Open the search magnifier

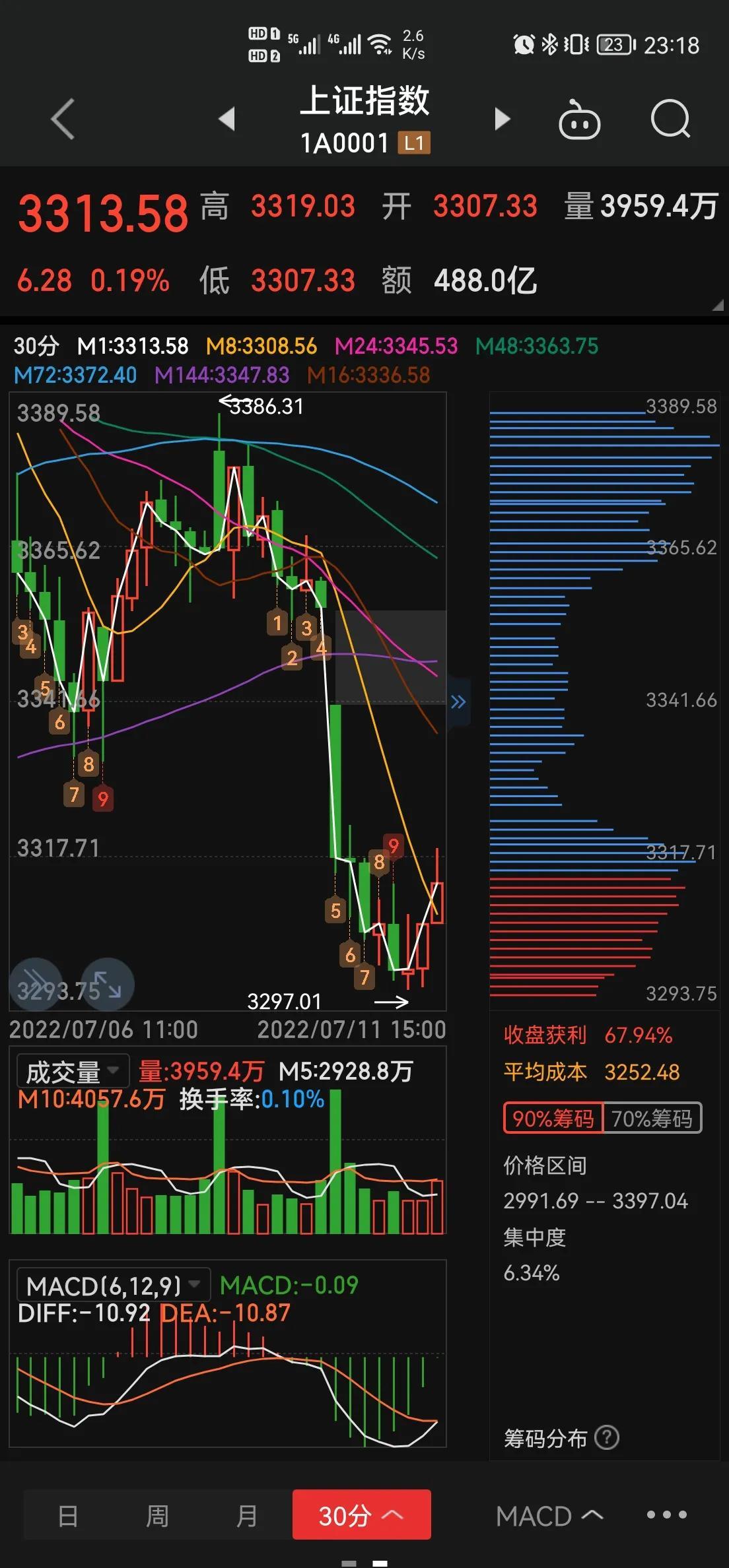tap(670, 119)
